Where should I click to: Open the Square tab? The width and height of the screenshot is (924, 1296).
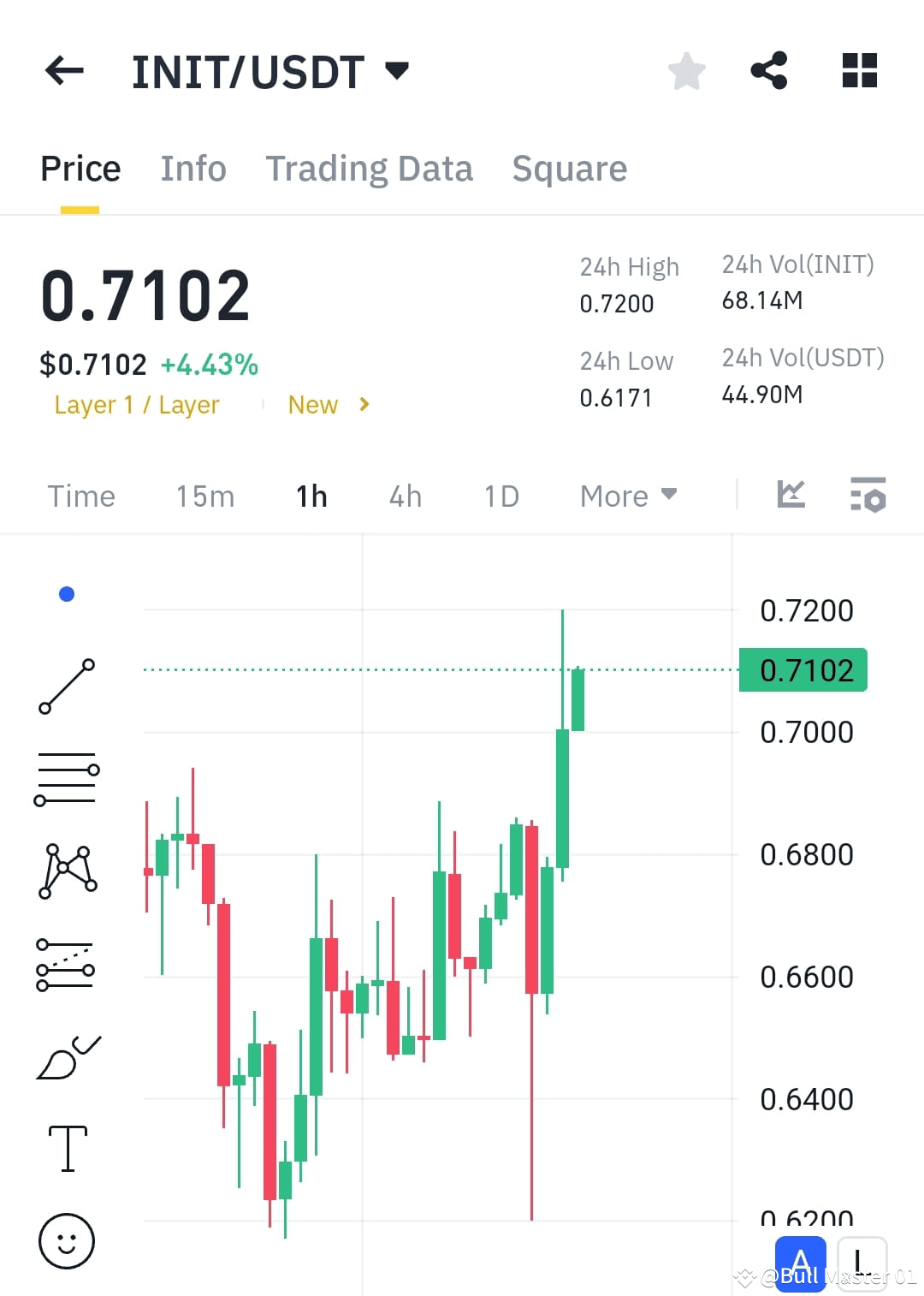pos(569,168)
